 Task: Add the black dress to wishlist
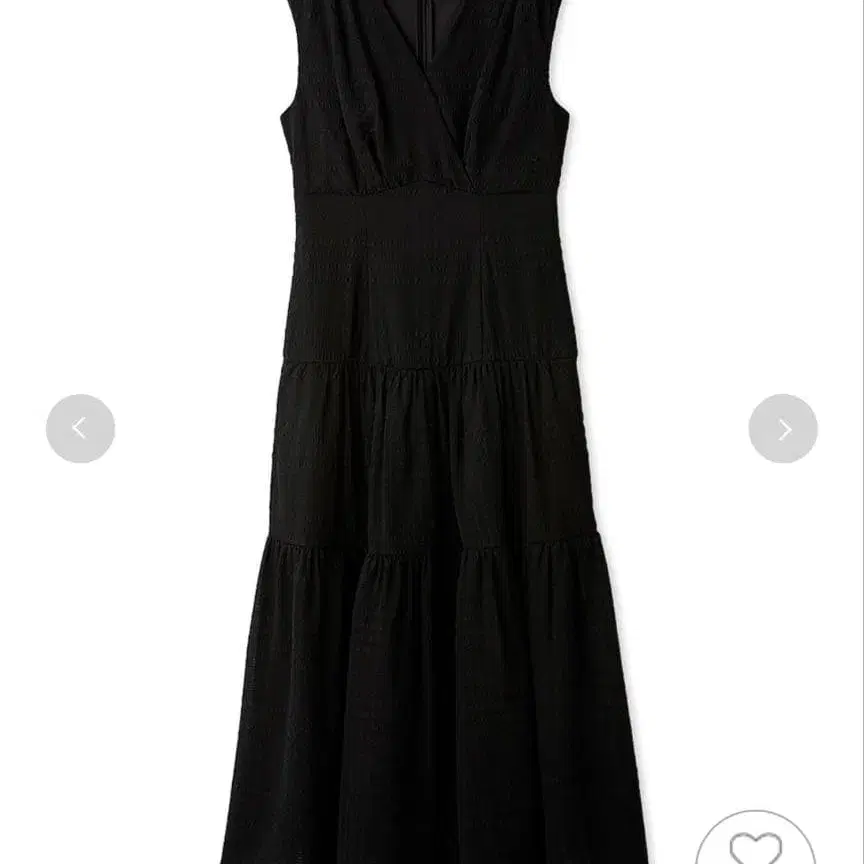(756, 843)
